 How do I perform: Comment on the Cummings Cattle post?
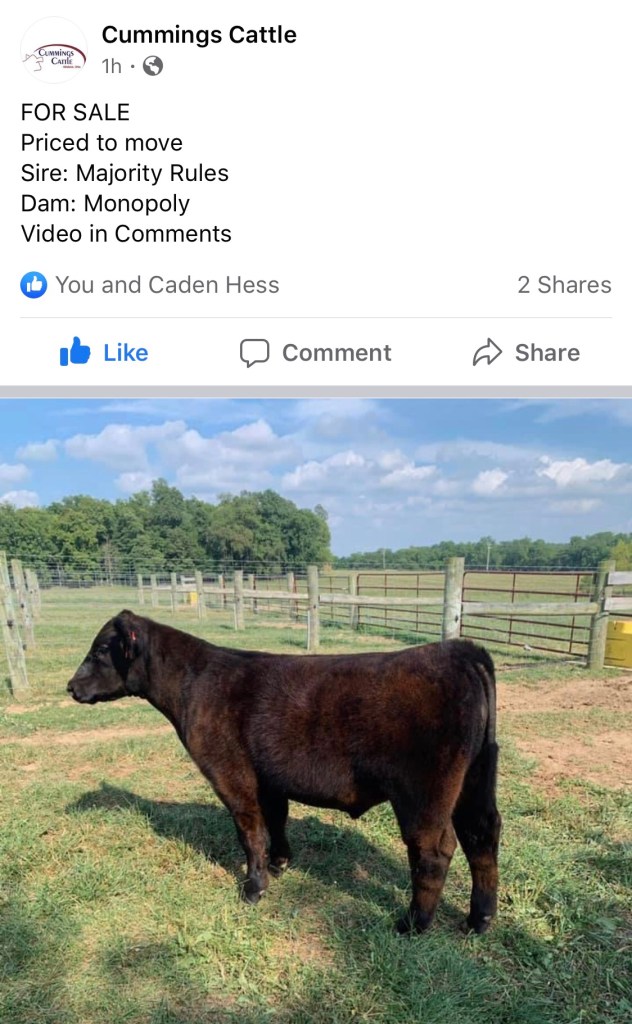[x=315, y=353]
